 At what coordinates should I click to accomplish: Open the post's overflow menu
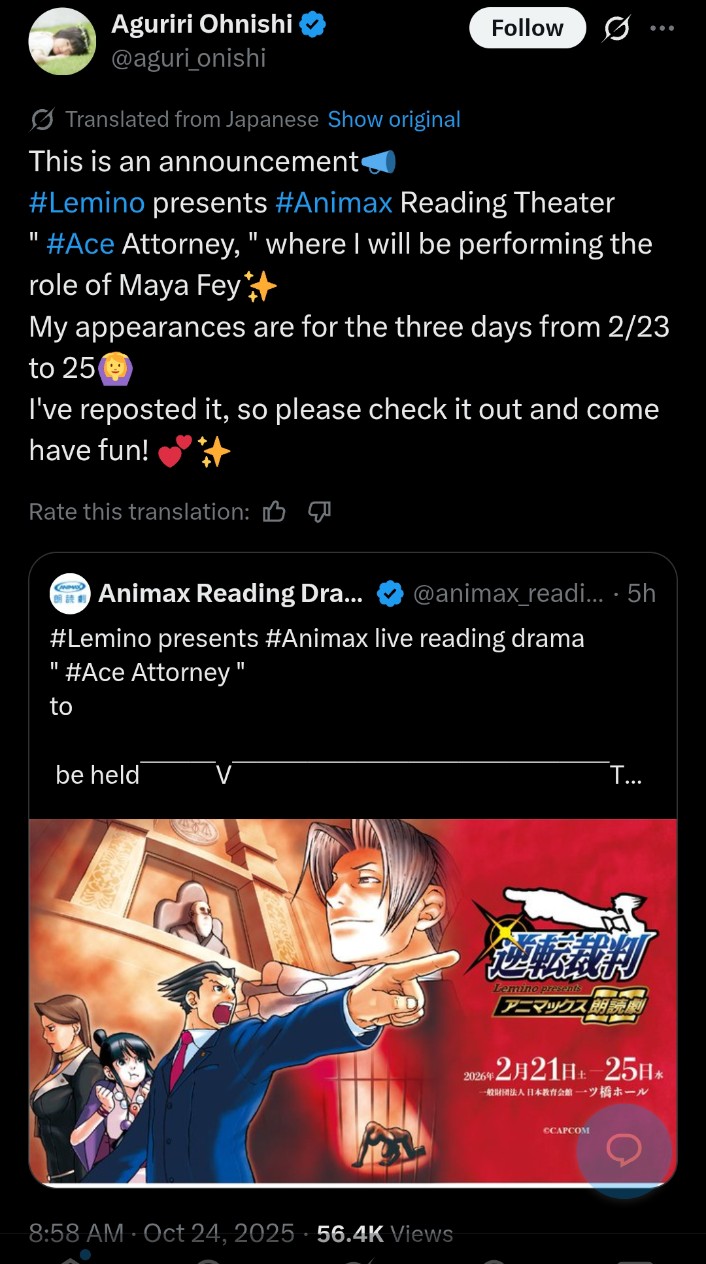click(662, 28)
